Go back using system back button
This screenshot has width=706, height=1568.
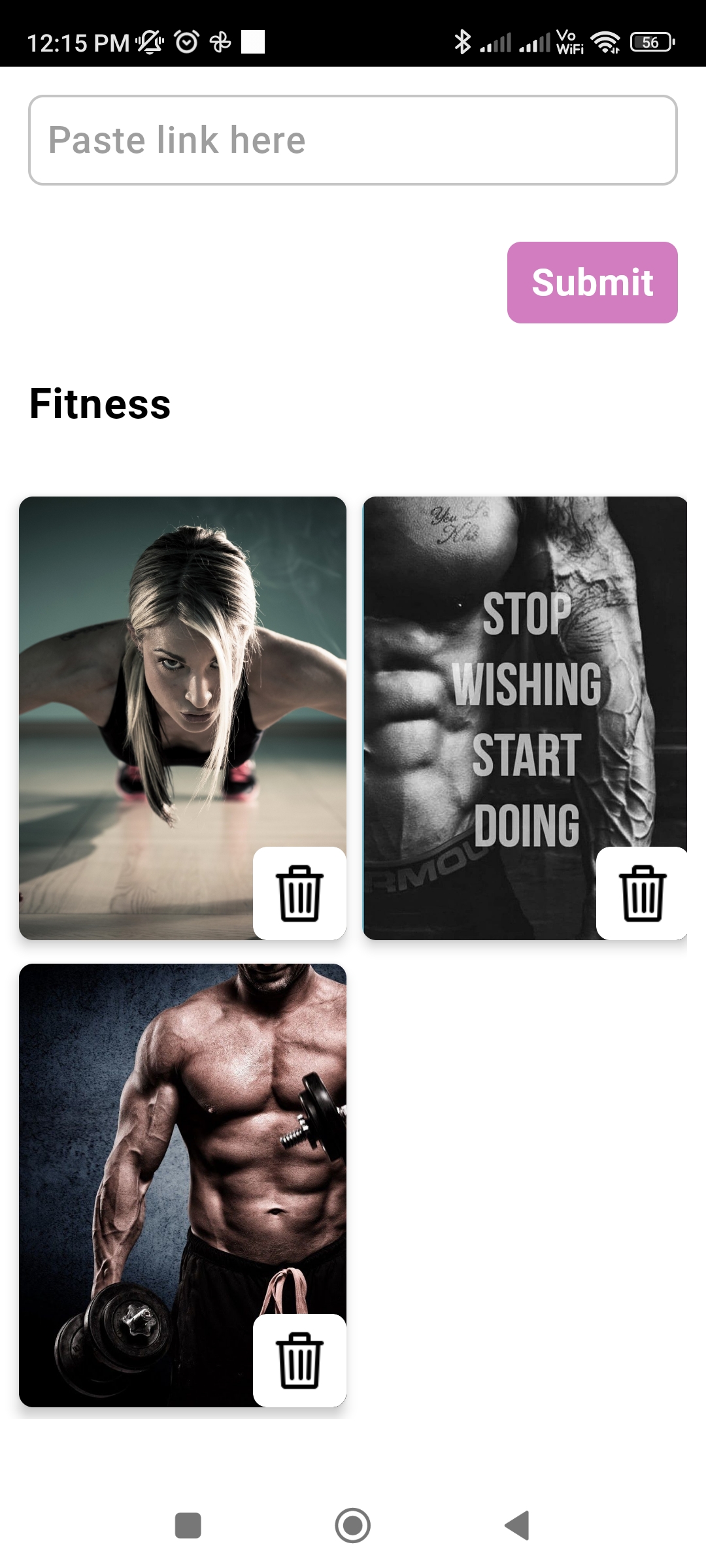(517, 1526)
